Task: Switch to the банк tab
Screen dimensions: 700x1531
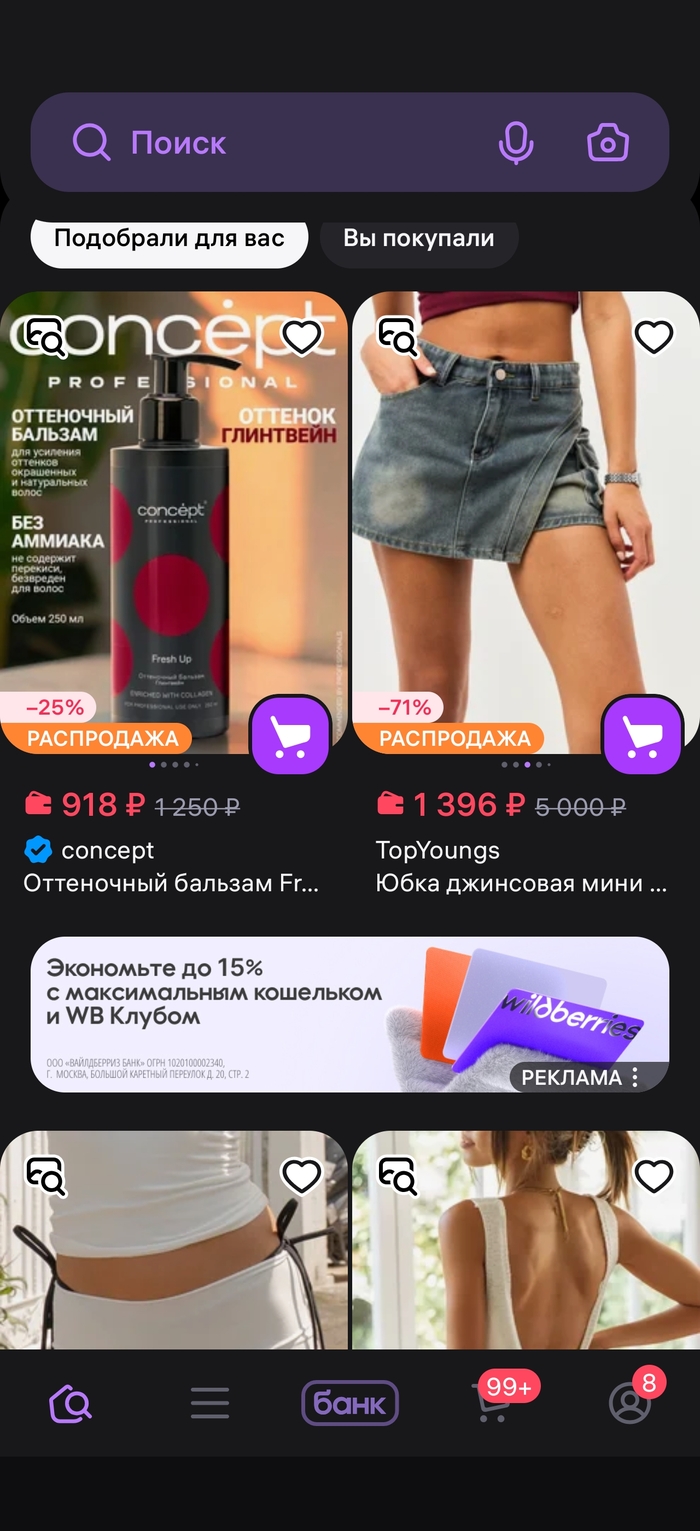Action: click(350, 1403)
